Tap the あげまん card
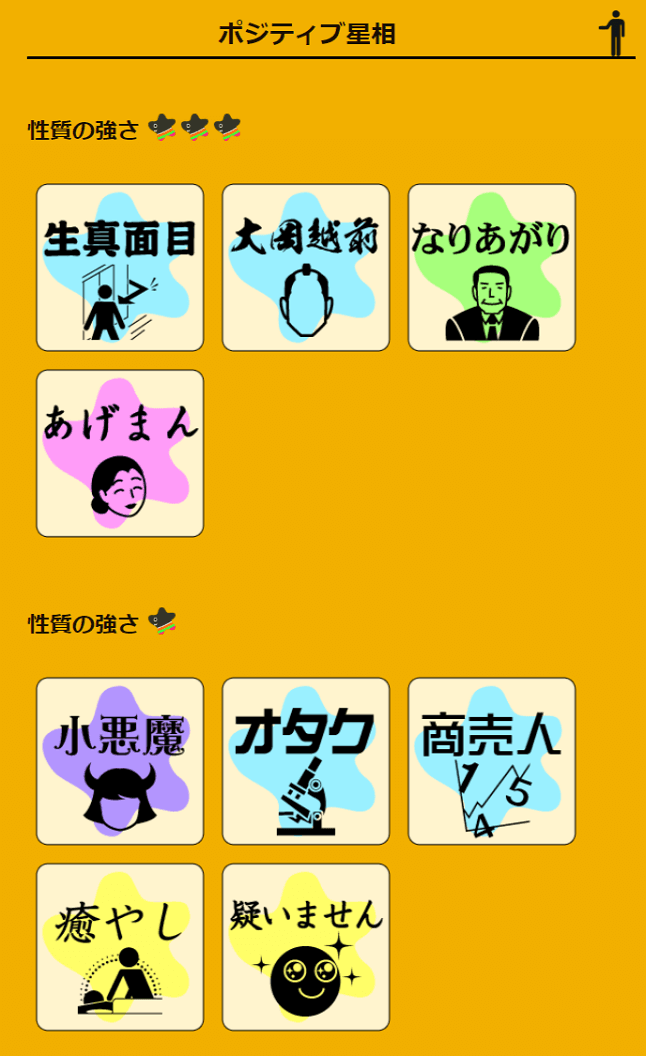The image size is (646, 1056). pos(120,453)
